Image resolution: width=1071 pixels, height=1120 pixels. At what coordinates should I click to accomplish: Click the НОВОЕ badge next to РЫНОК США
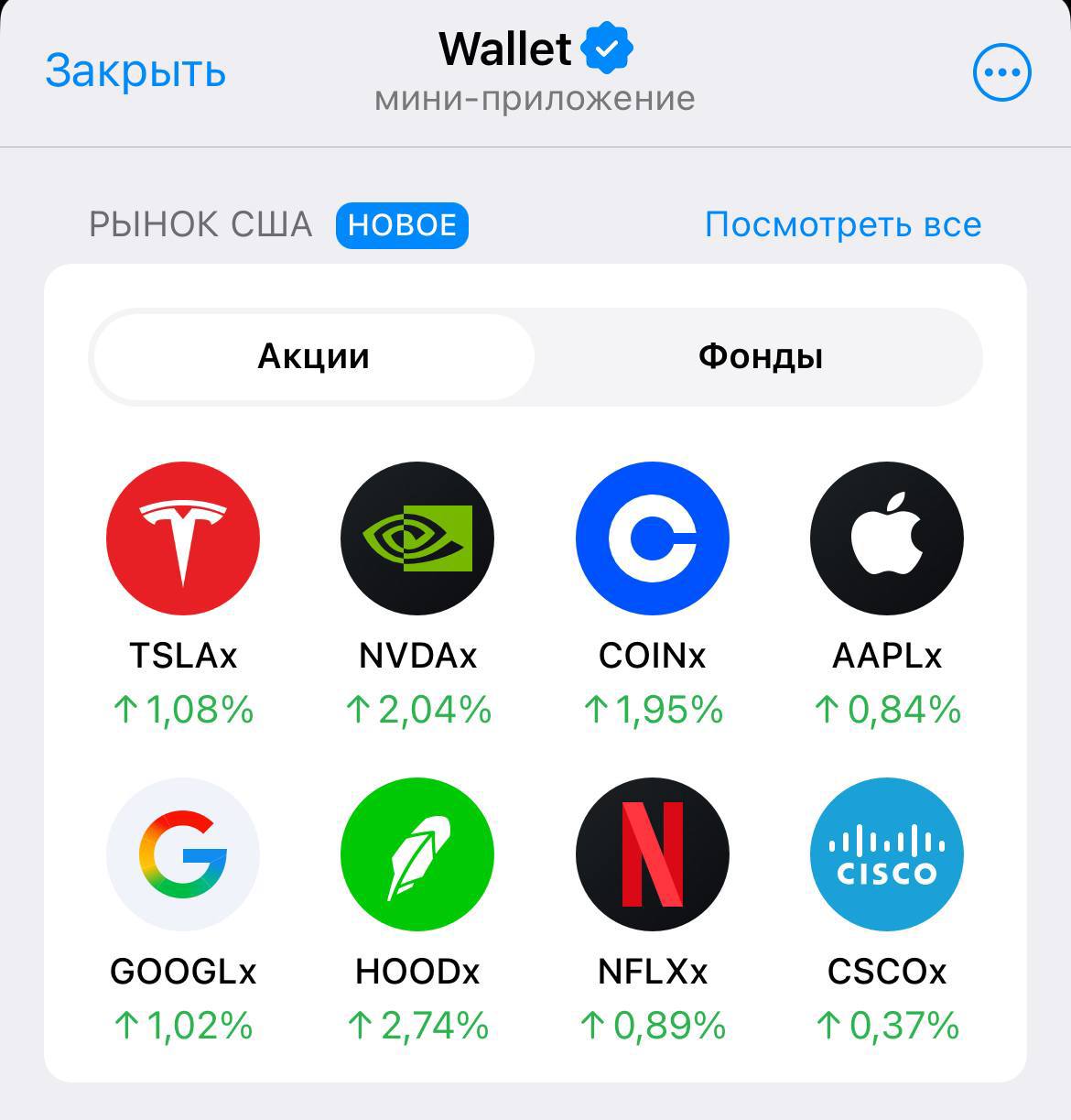point(401,223)
